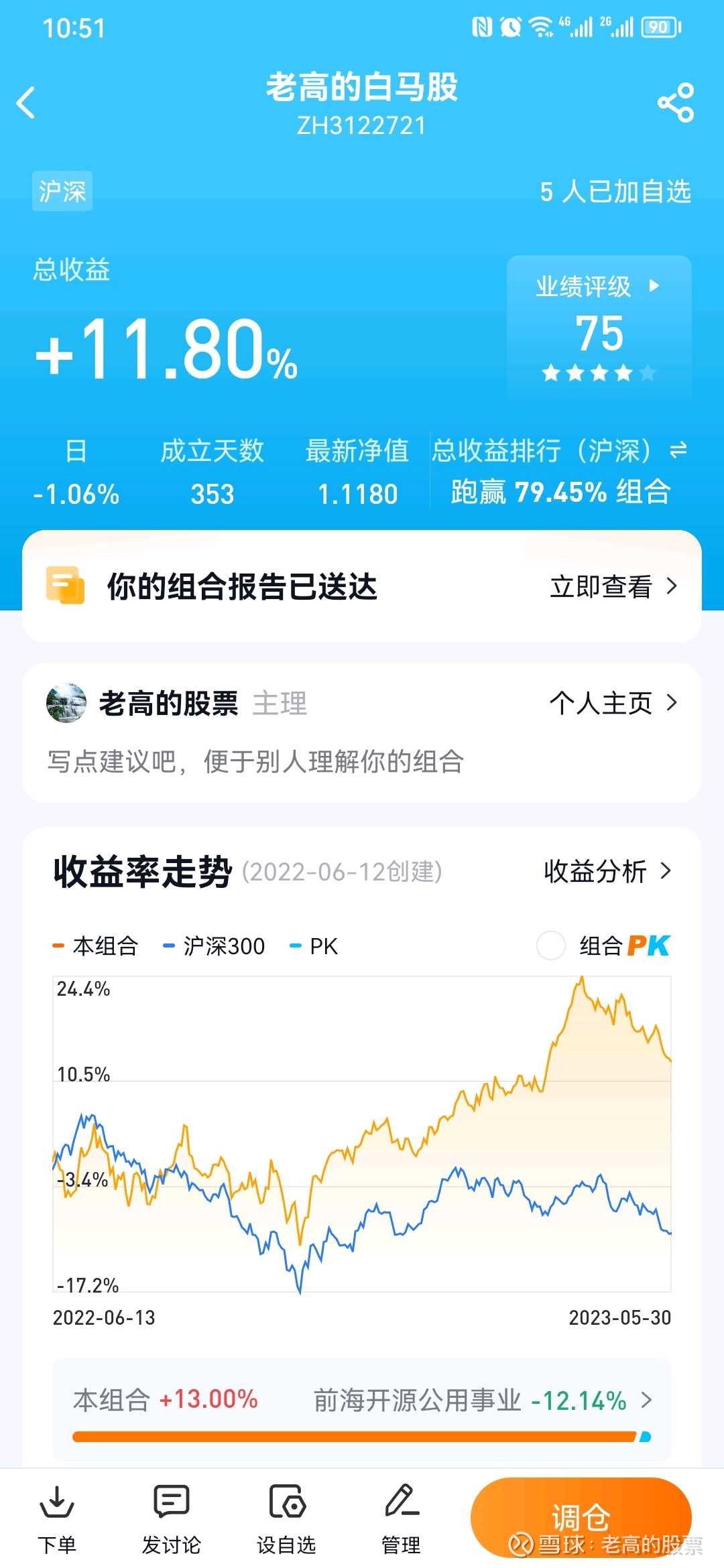
Task: Toggle the 本组合 chart line legend
Action: click(99, 945)
